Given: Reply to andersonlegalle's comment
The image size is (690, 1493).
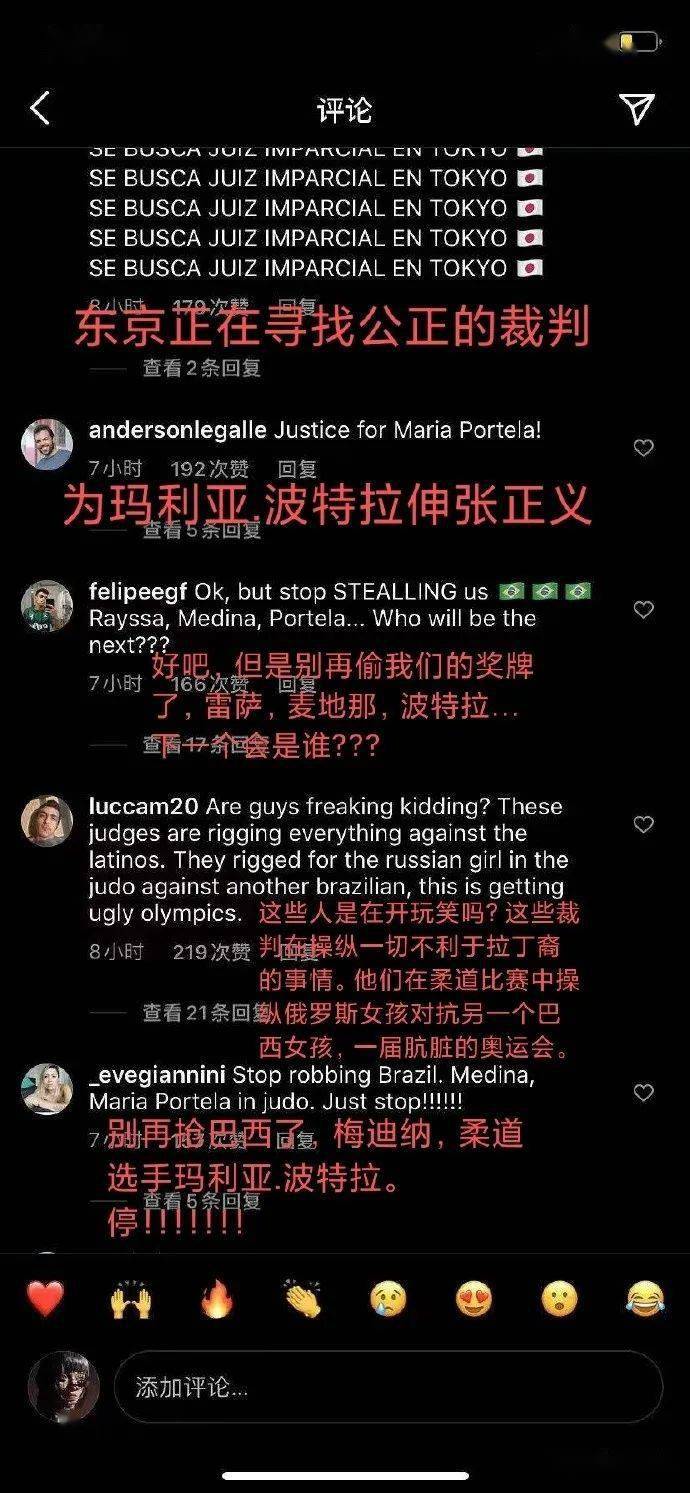Looking at the screenshot, I should point(297,468).
